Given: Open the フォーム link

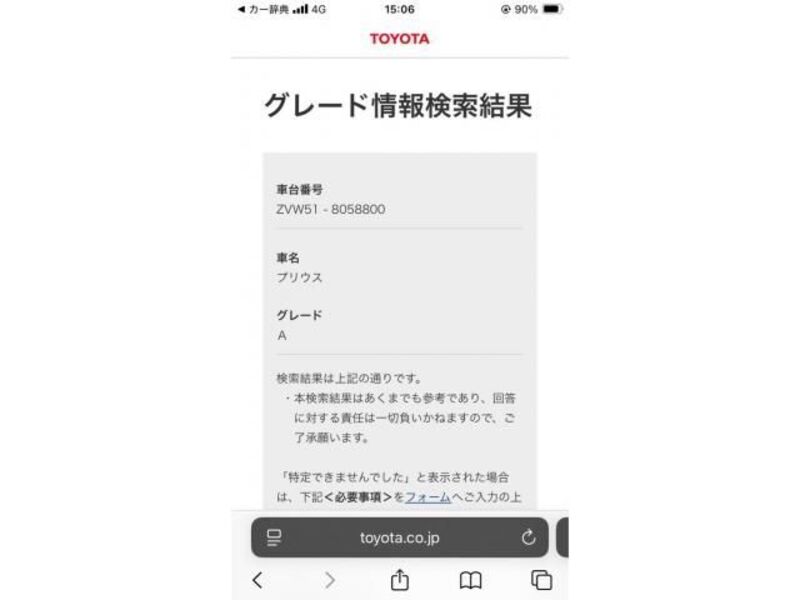Looking at the screenshot, I should coord(427,496).
